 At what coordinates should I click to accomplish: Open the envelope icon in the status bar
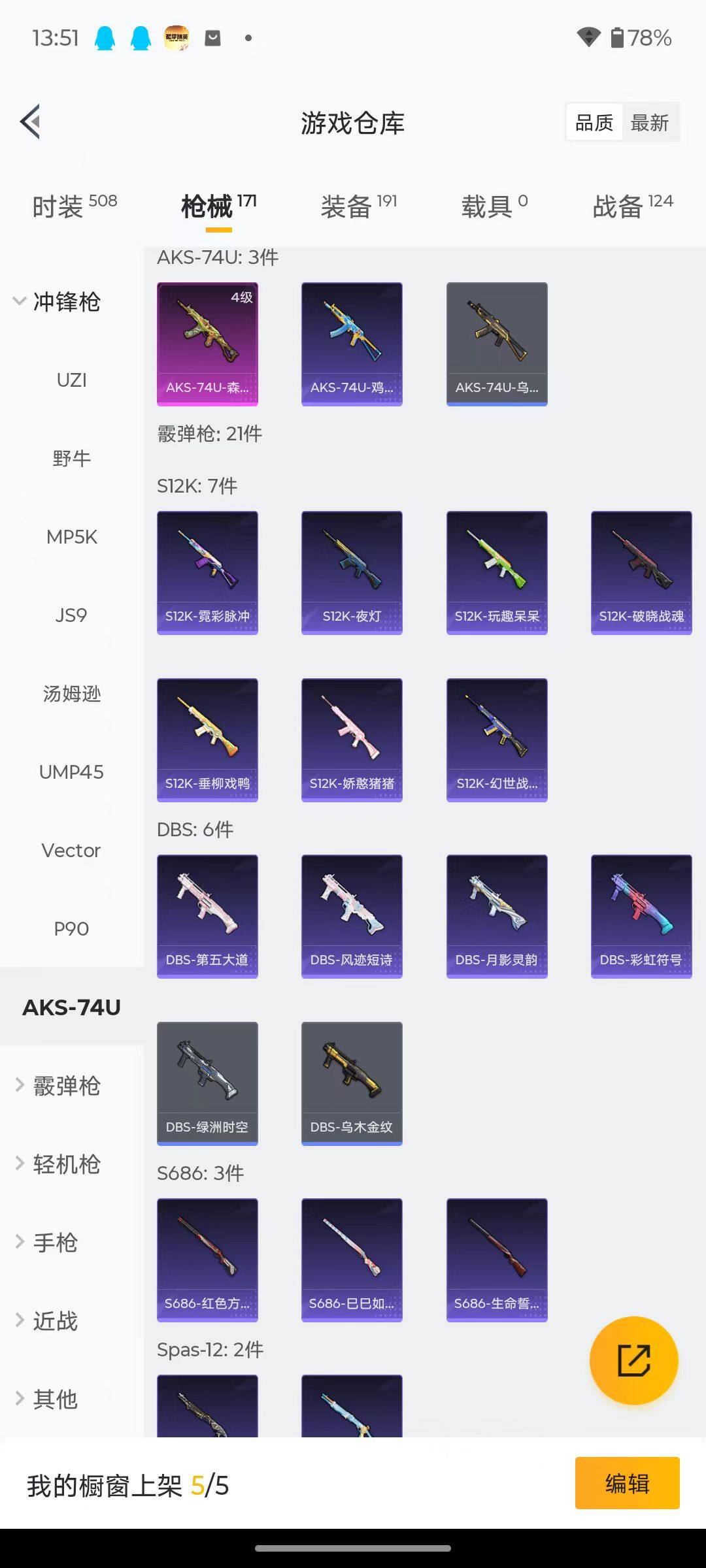click(212, 38)
